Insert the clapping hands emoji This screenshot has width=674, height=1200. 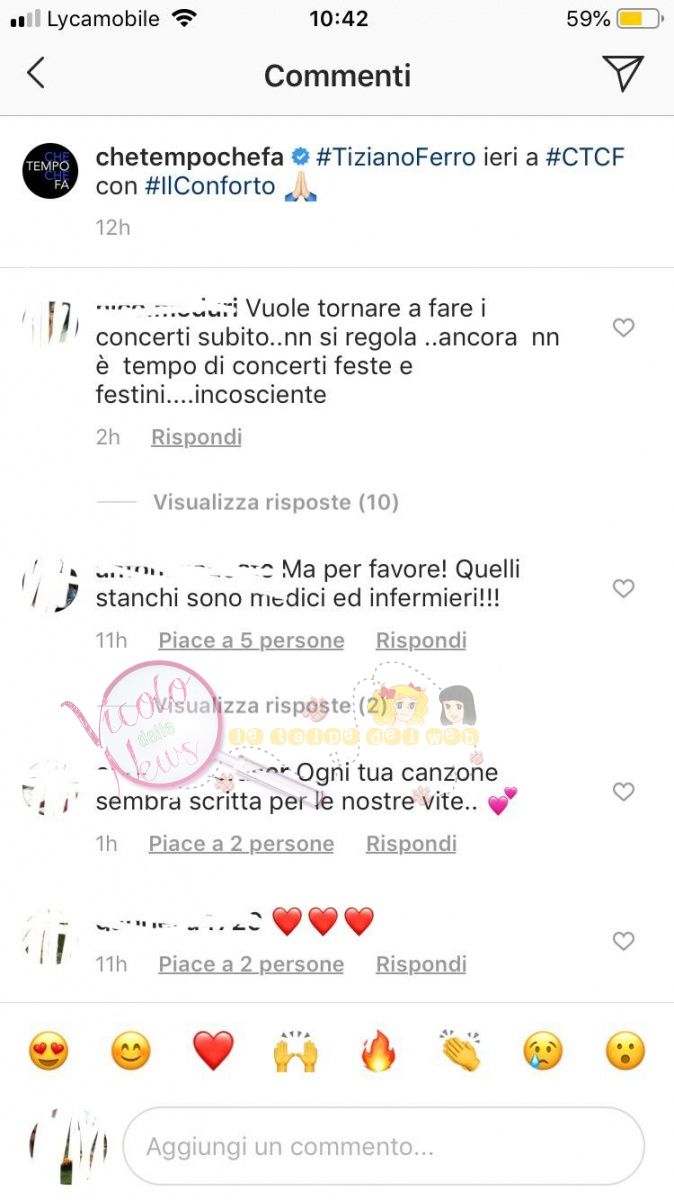coord(461,1052)
